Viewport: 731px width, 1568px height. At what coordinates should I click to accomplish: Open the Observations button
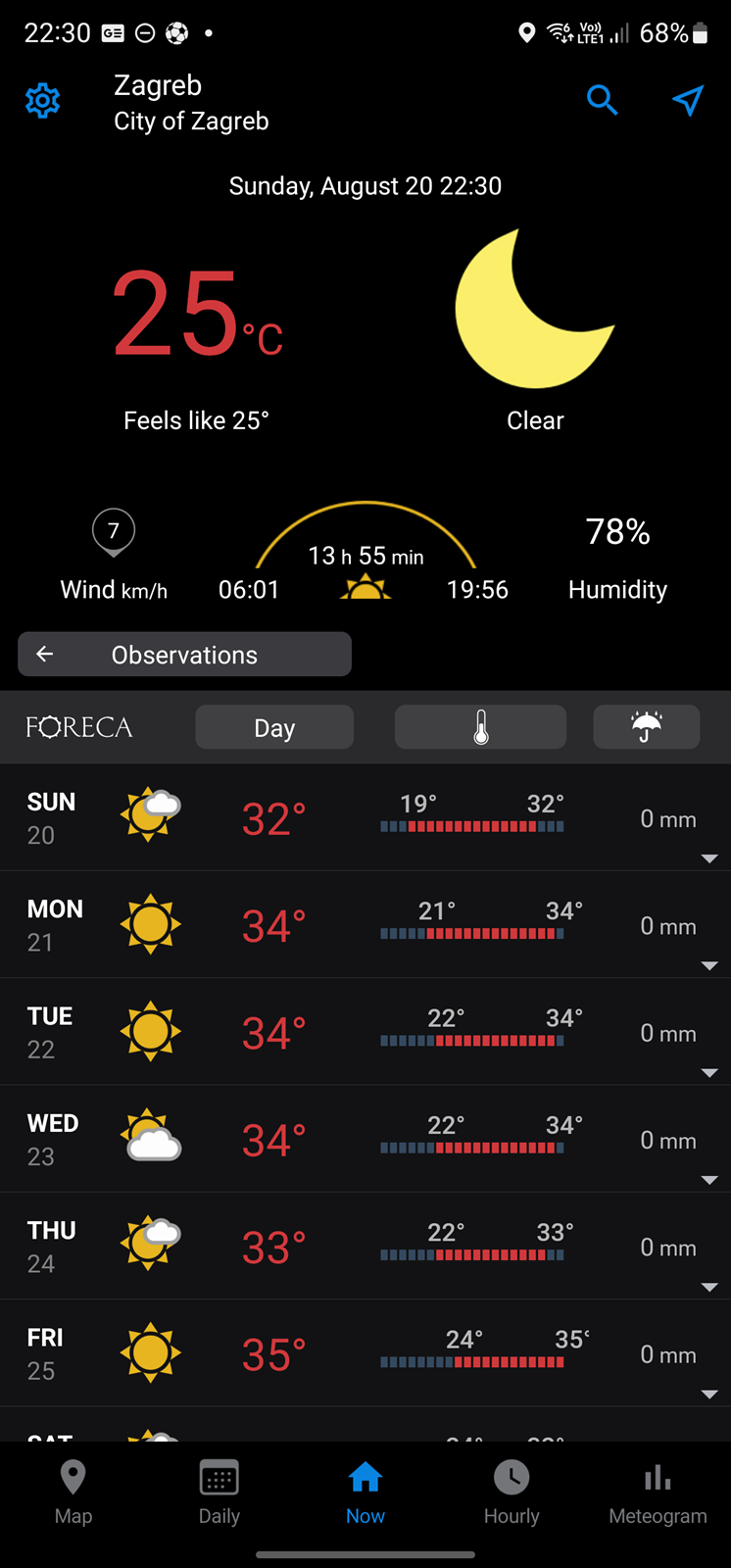coord(184,654)
